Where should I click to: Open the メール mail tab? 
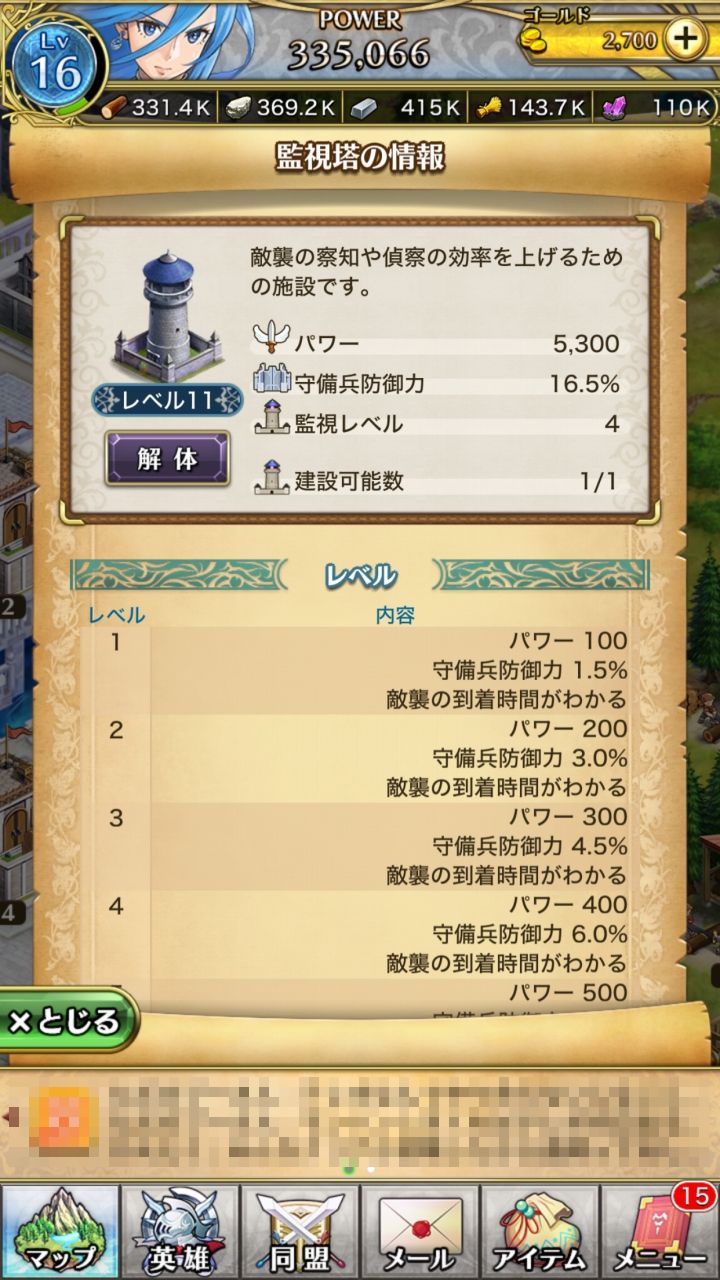point(420,1230)
